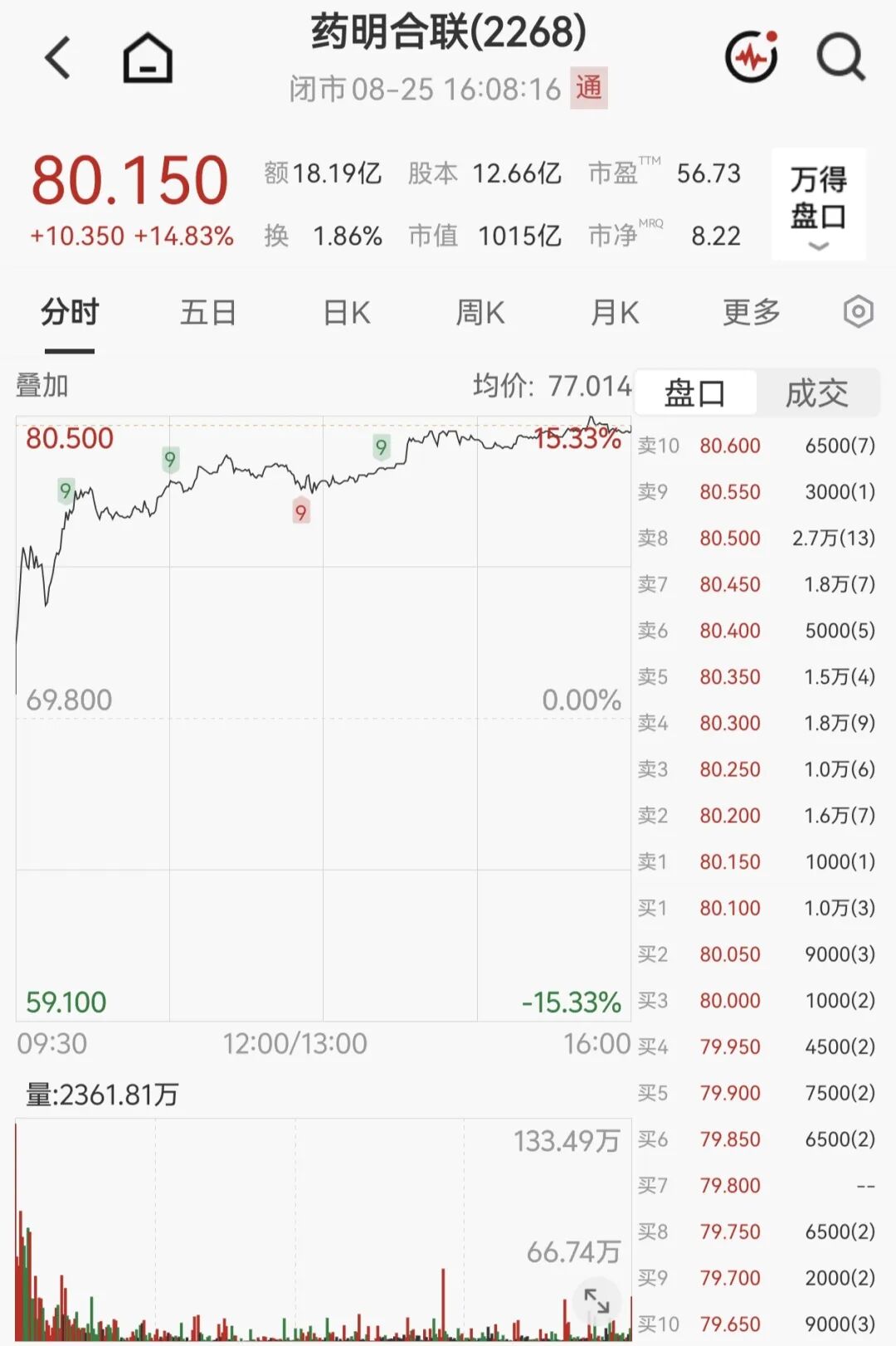896x1346 pixels.
Task: Open the live pulse monitor icon
Action: tap(752, 56)
